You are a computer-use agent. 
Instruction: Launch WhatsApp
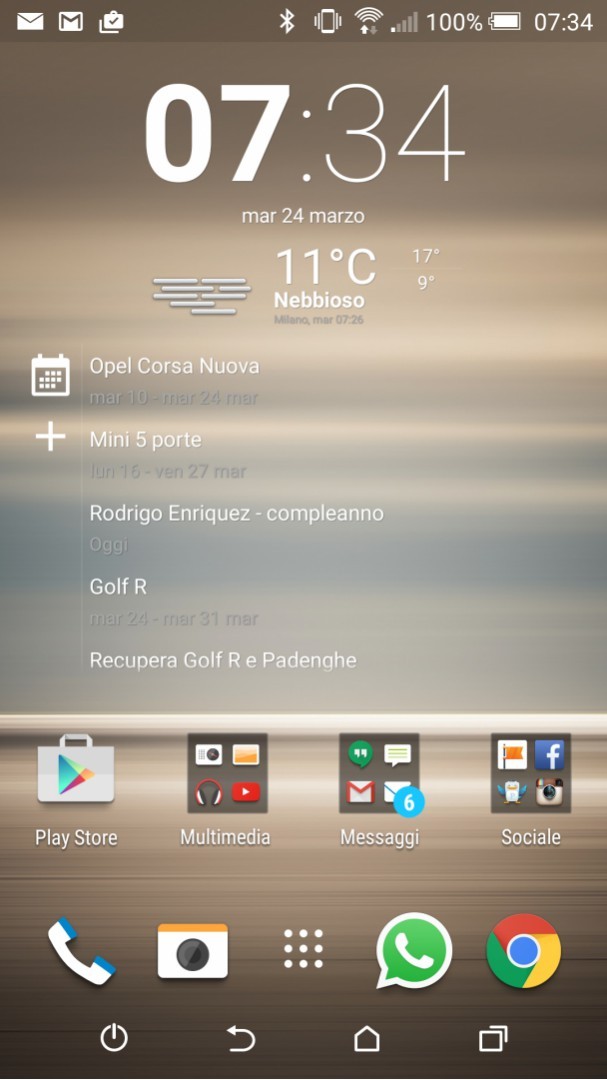tap(414, 951)
